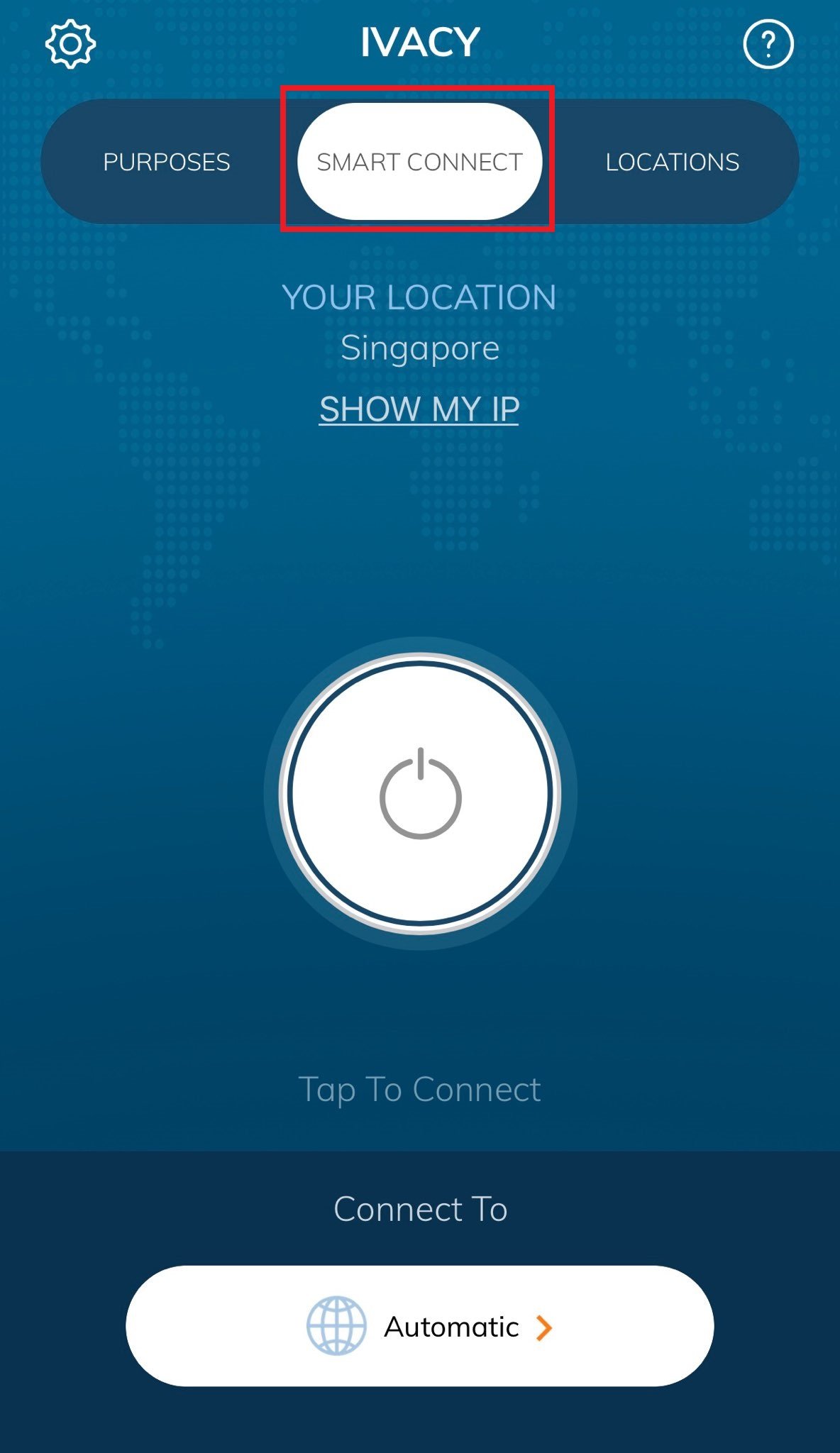Open the settings gear
This screenshot has width=840, height=1453.
(x=70, y=45)
